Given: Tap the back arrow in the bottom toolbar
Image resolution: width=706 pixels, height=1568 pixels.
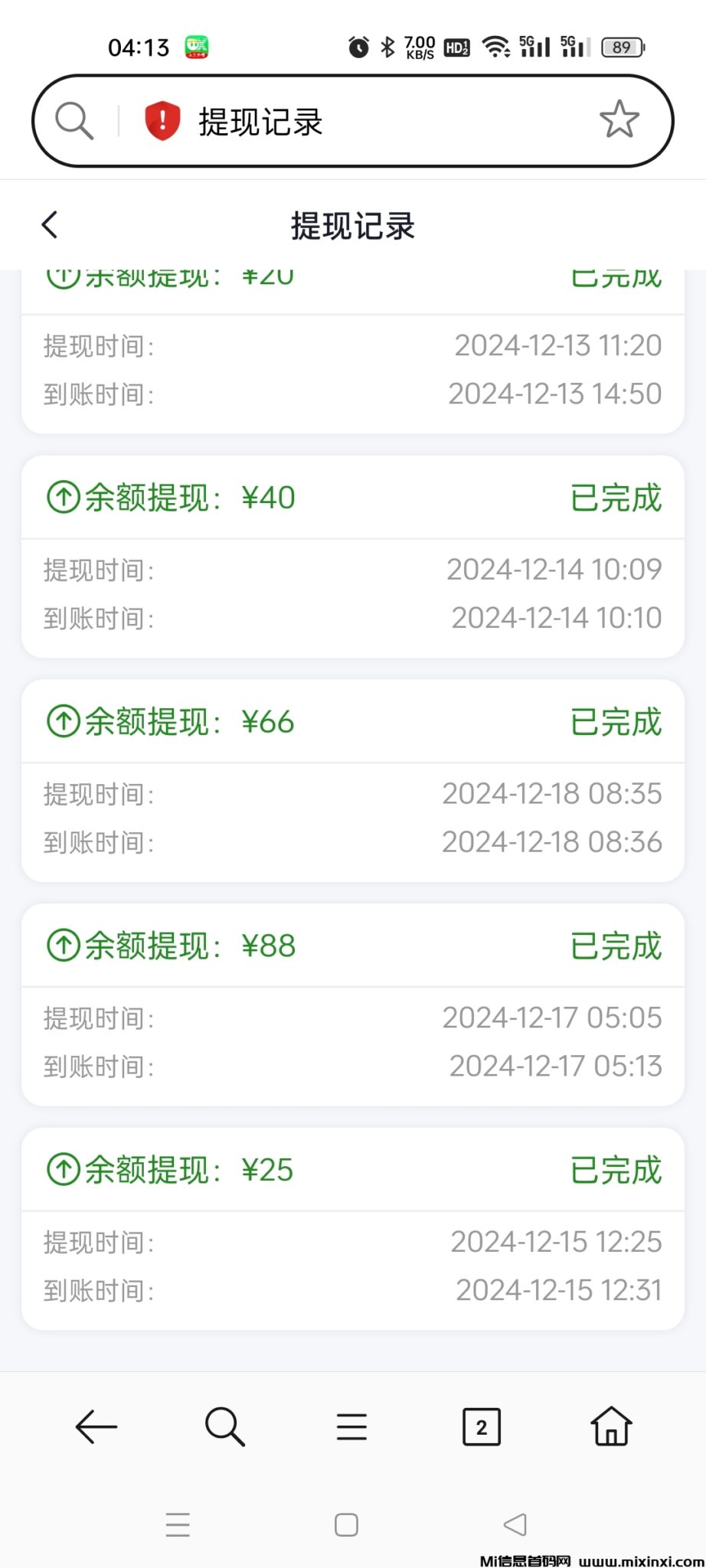Looking at the screenshot, I should click(x=95, y=1426).
